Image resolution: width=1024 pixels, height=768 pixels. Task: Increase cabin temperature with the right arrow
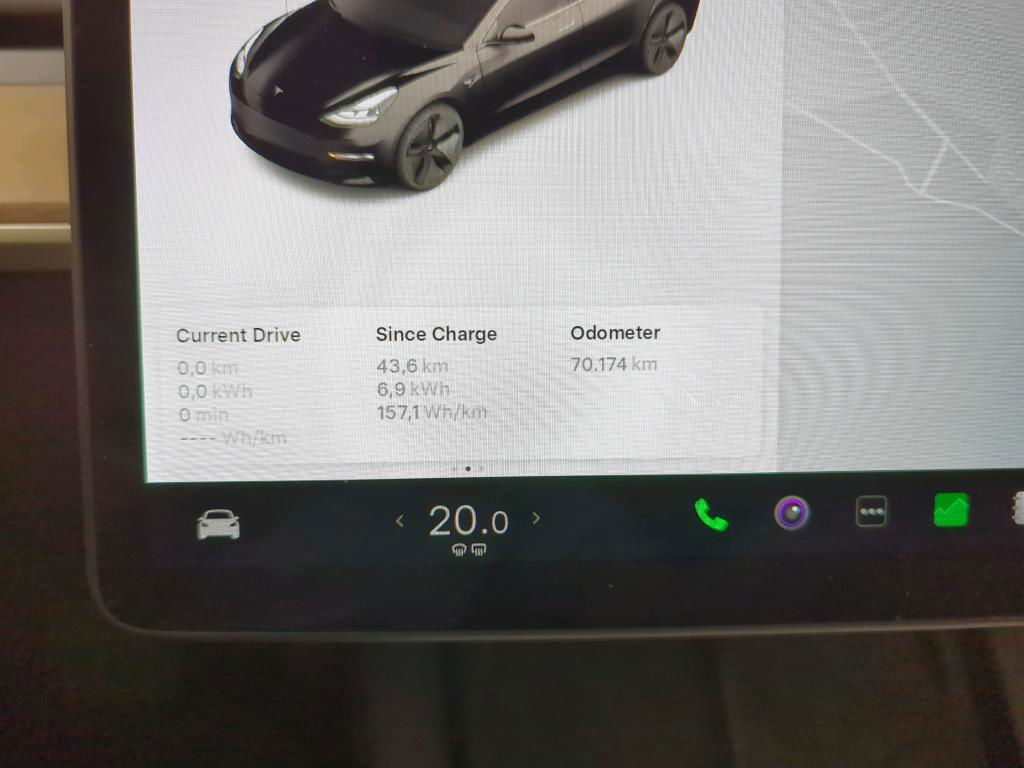click(x=537, y=518)
